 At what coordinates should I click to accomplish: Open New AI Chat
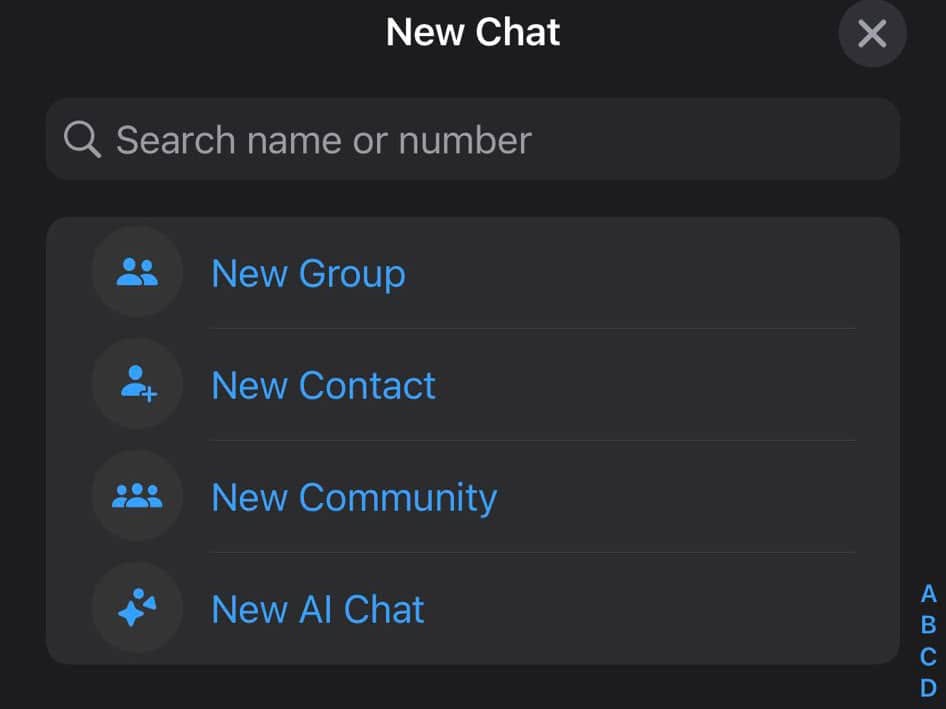473,609
